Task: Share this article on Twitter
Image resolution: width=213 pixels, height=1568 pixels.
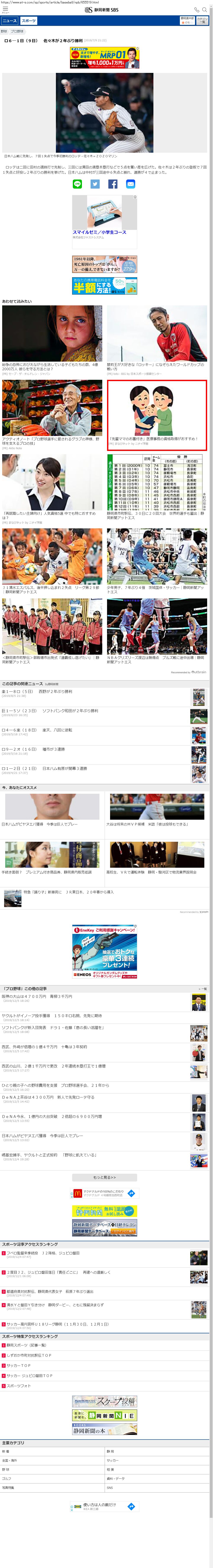Action: 95,184
